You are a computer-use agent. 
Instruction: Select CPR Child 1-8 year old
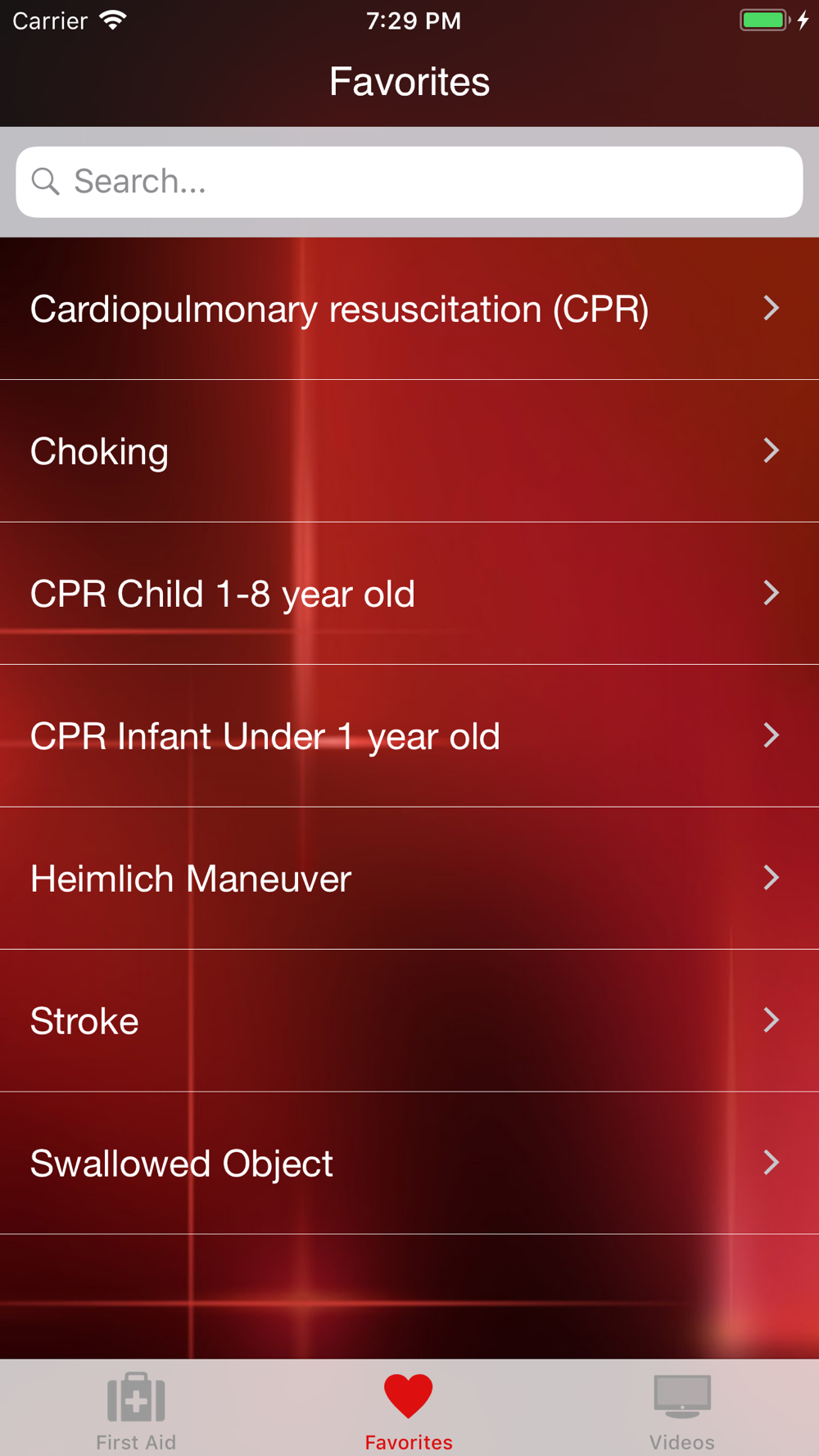[409, 594]
